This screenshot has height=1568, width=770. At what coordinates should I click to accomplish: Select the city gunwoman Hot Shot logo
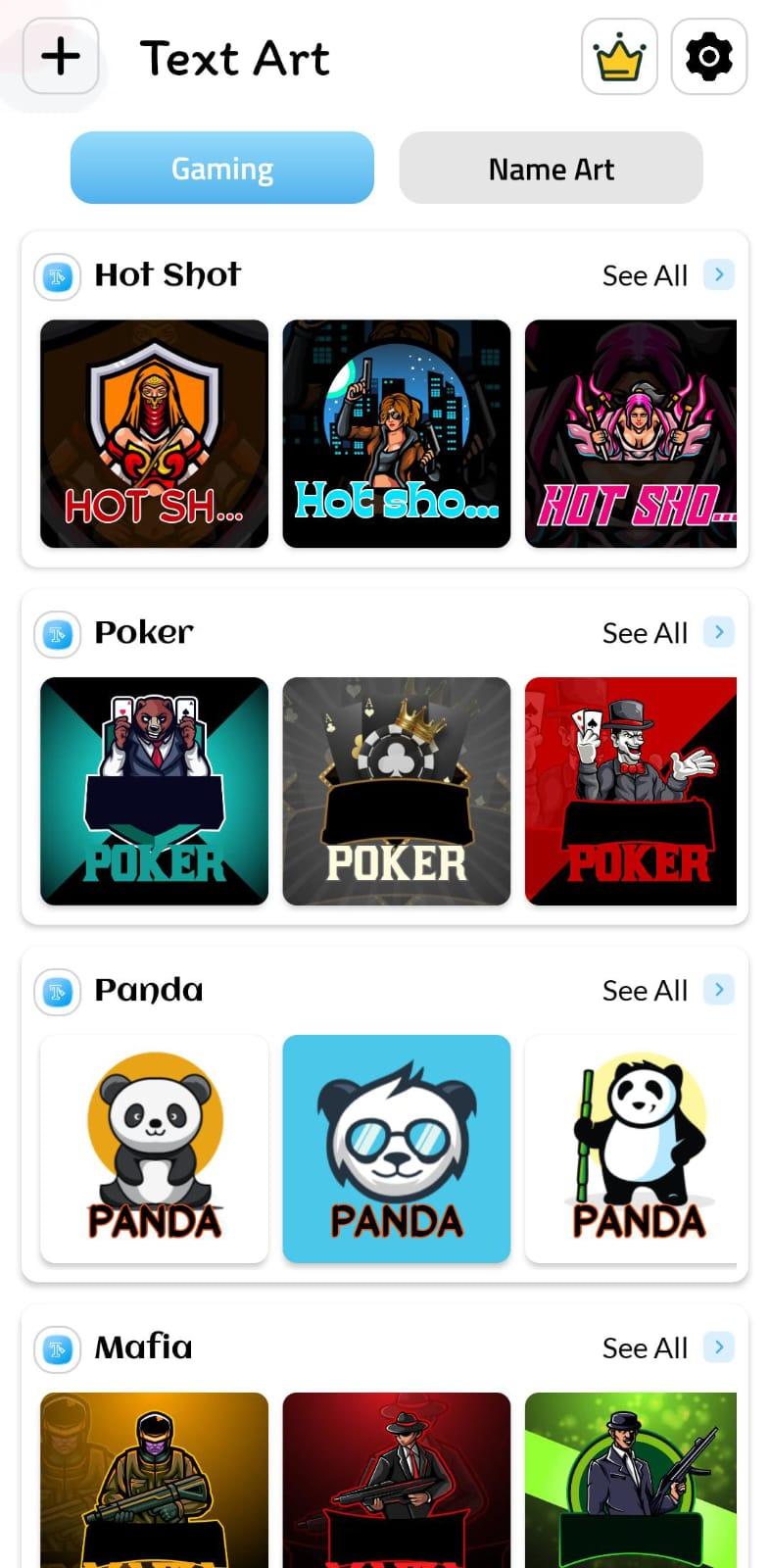pyautogui.click(x=397, y=434)
